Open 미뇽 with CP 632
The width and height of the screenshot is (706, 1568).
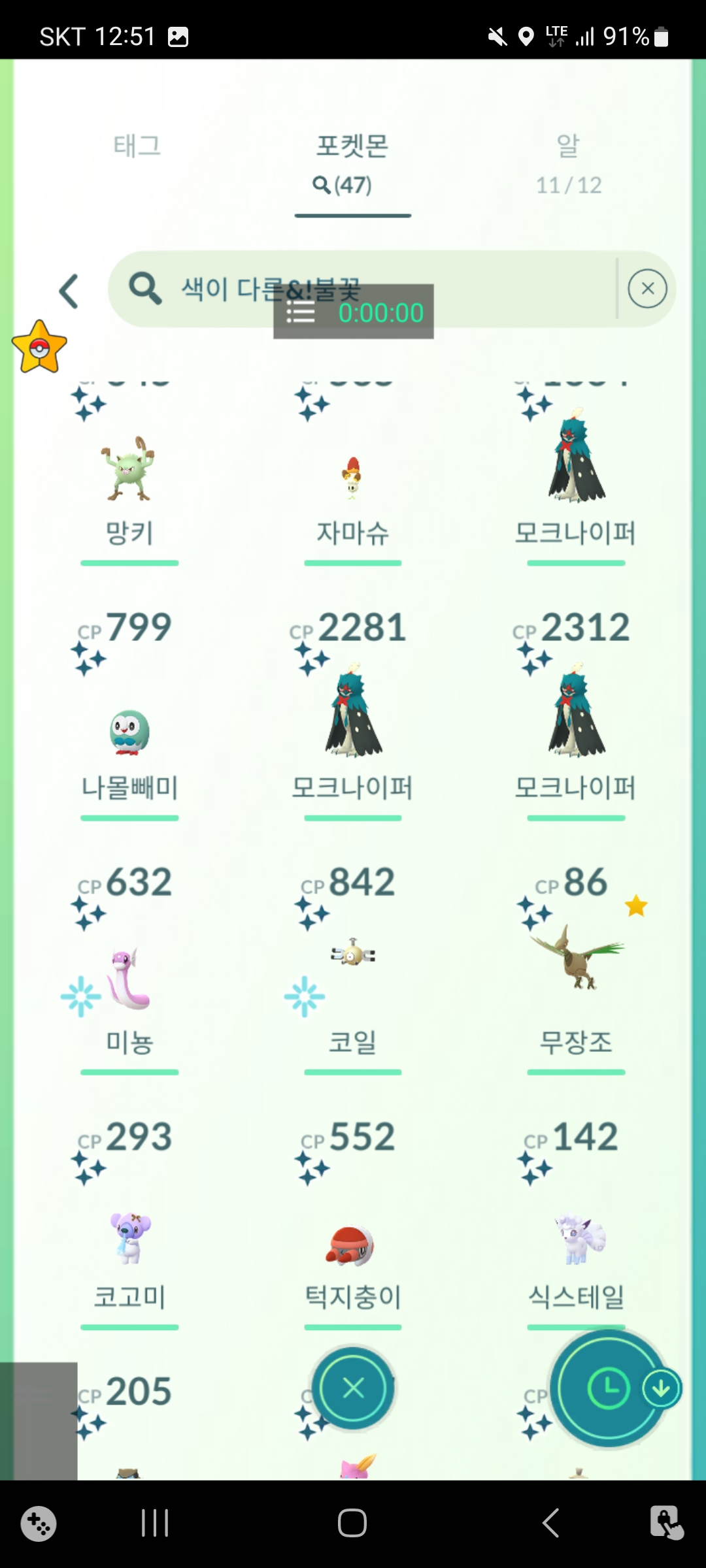click(x=129, y=980)
